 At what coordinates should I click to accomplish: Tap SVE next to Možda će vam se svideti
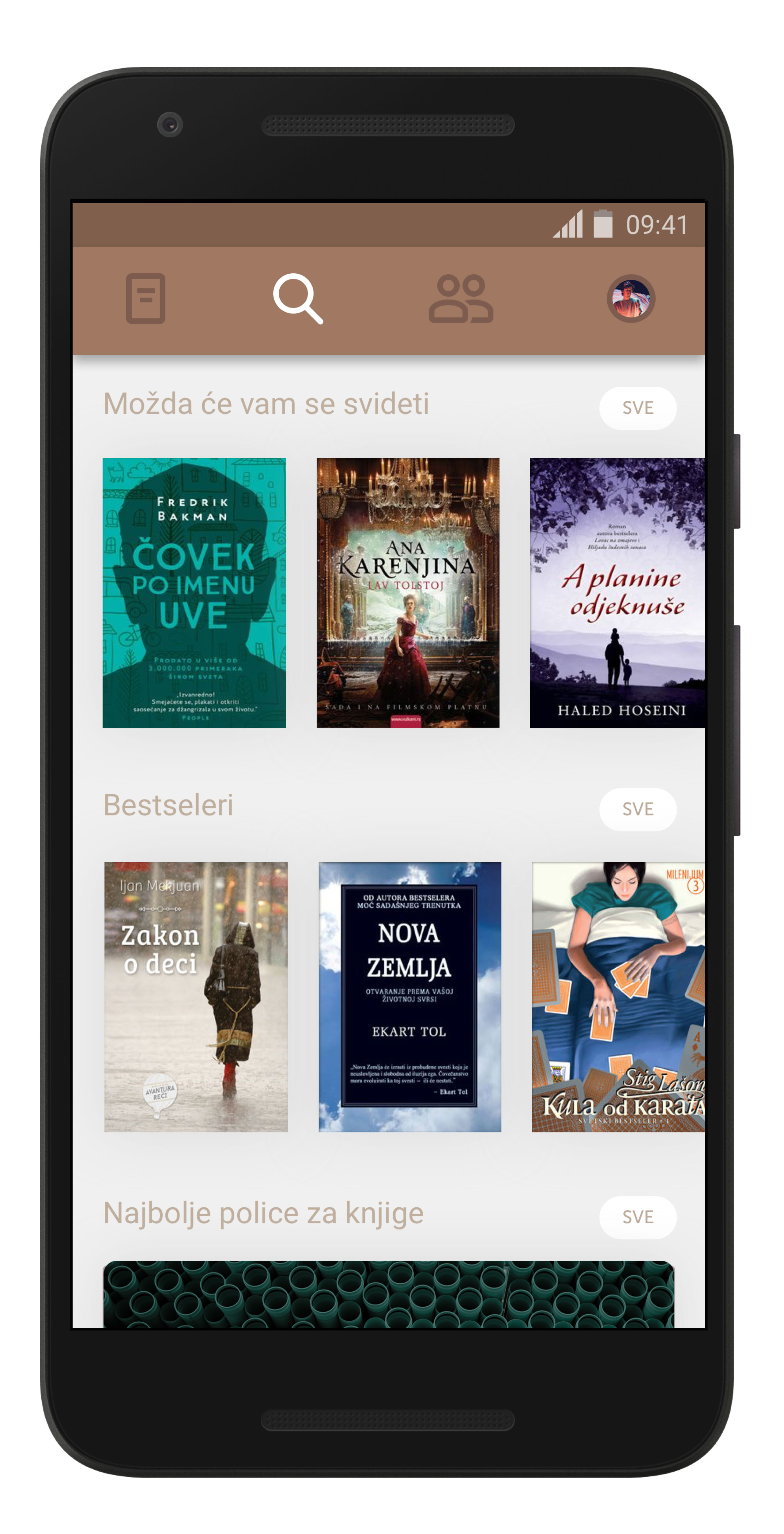coord(638,408)
